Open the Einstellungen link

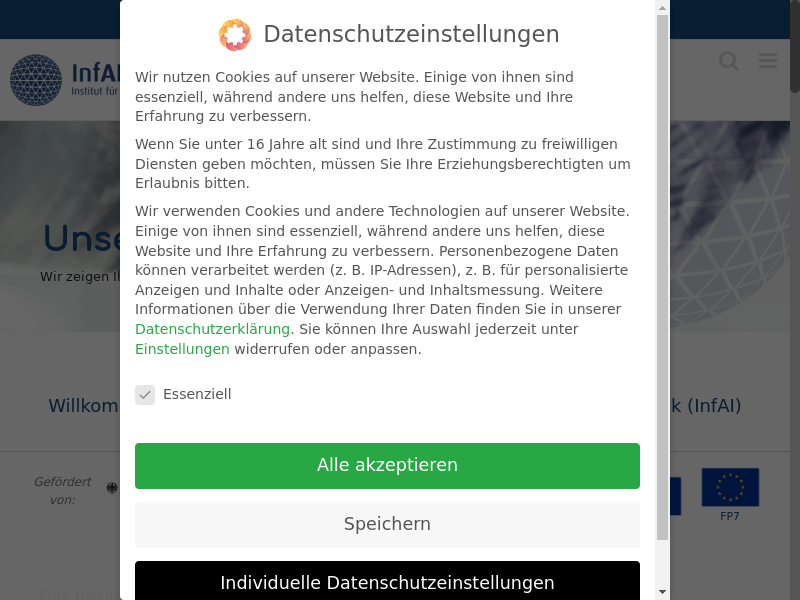click(x=182, y=349)
